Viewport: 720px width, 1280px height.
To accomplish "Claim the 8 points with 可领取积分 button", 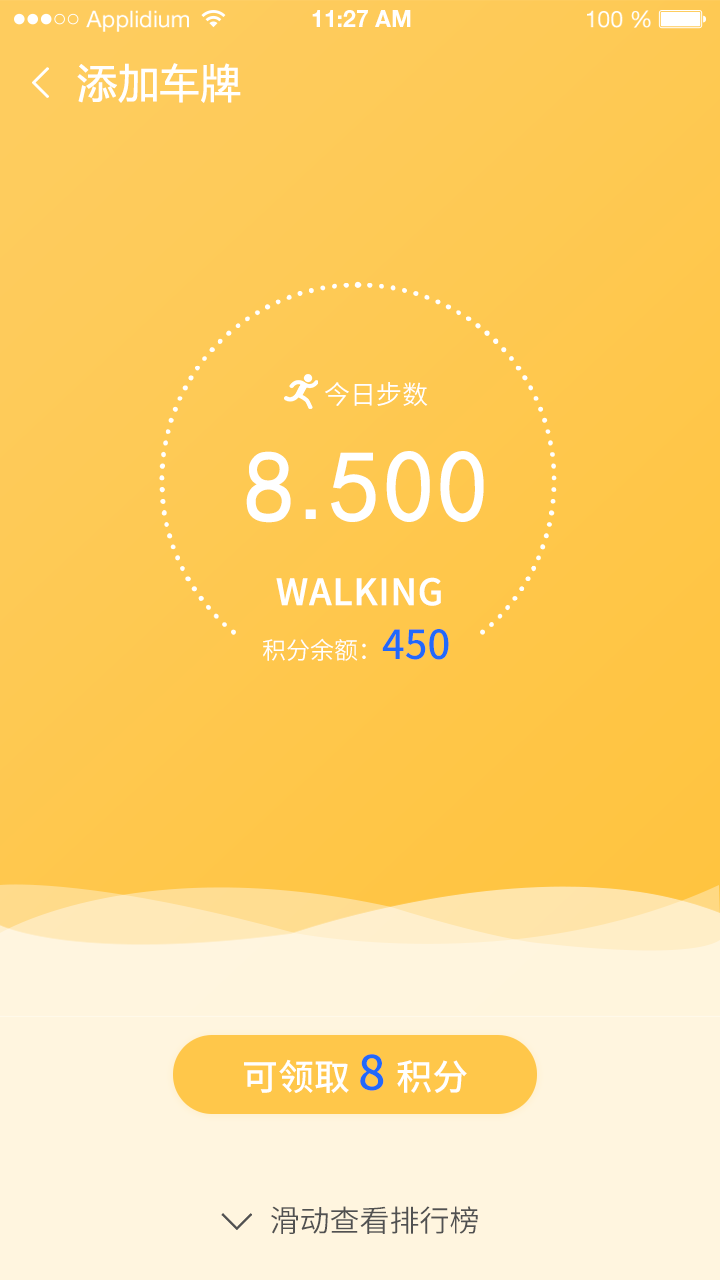I will (355, 1075).
